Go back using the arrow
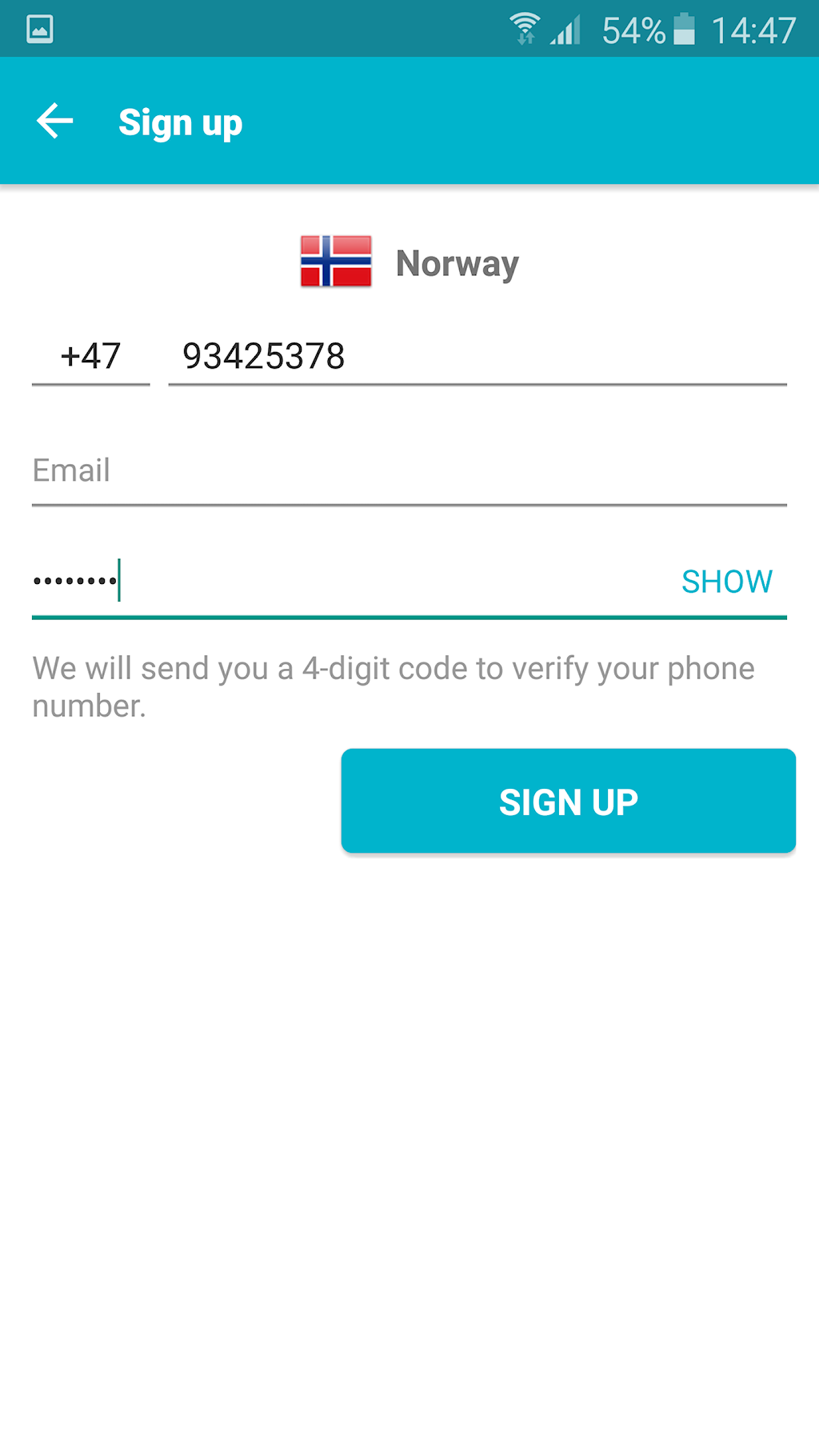The image size is (819, 1456). (54, 122)
